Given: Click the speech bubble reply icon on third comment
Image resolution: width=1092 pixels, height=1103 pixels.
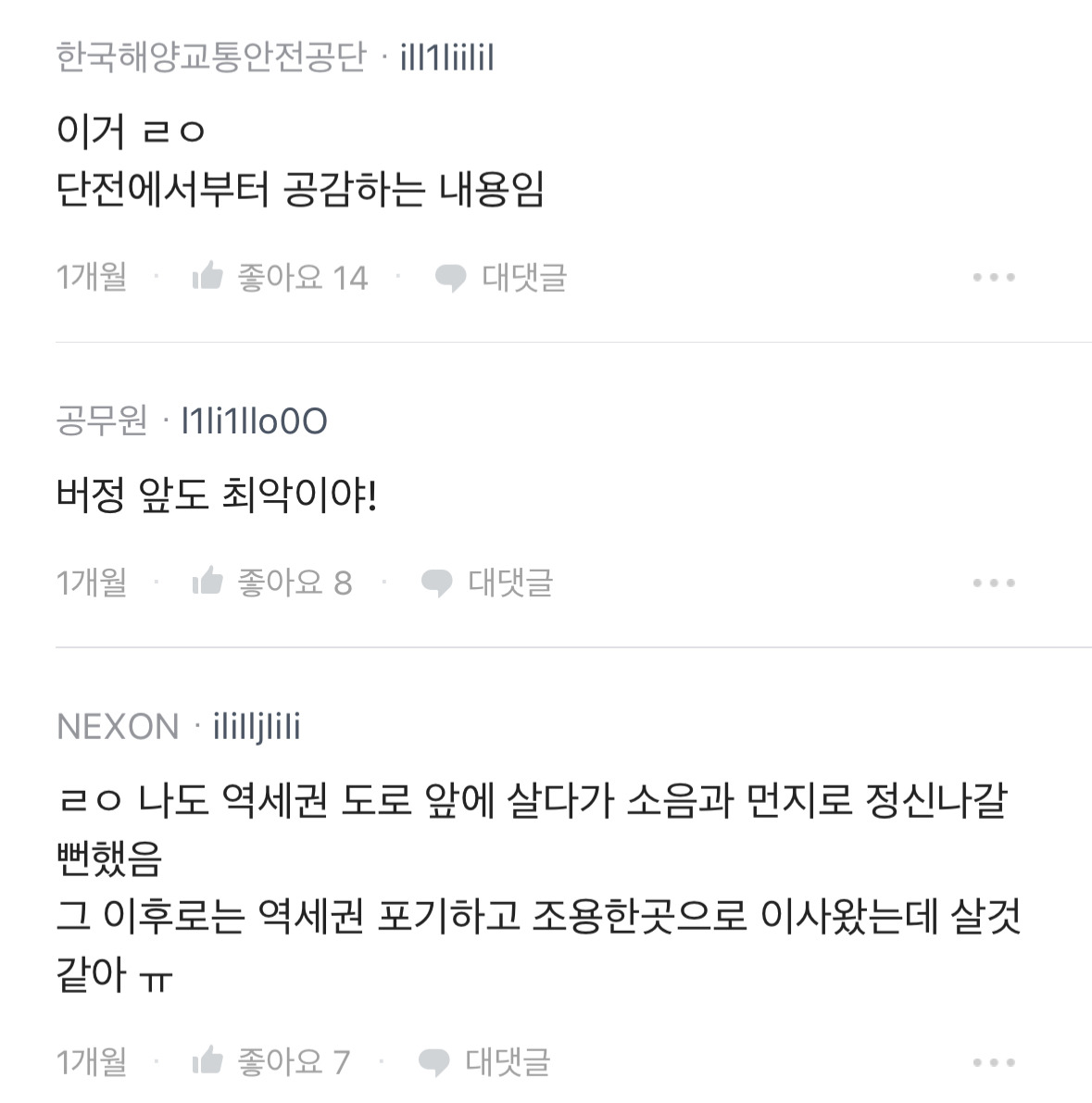Looking at the screenshot, I should (435, 1059).
